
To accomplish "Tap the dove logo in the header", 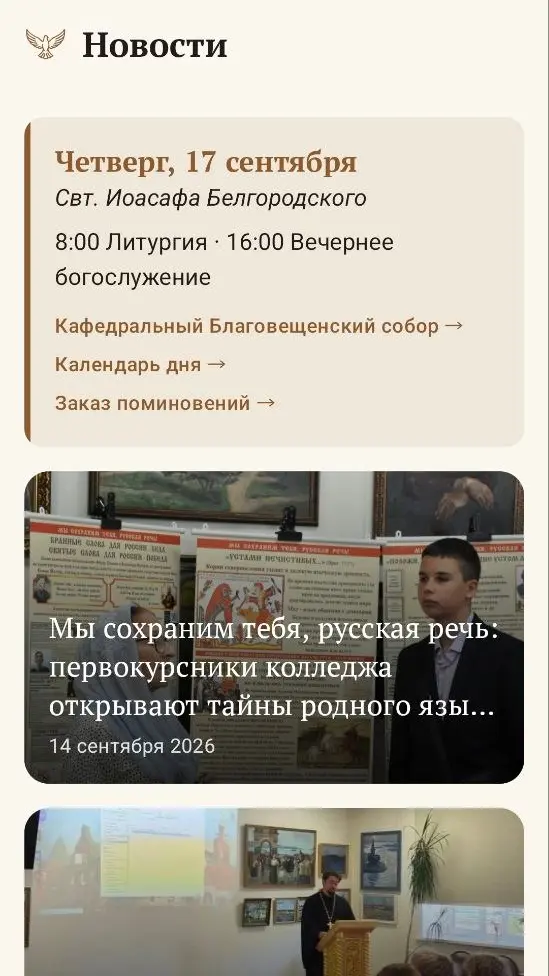I will pyautogui.click(x=45, y=44).
